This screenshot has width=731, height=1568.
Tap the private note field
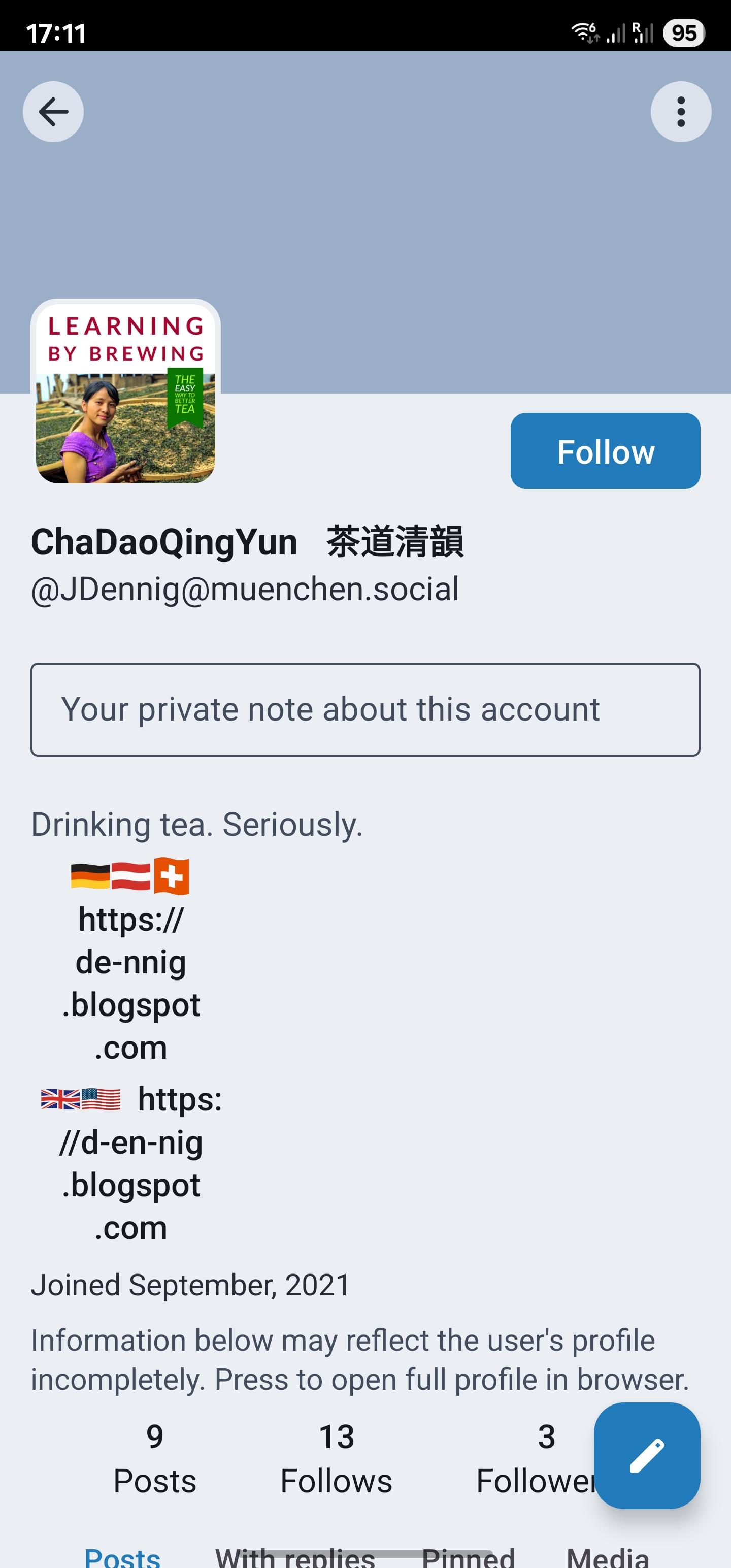365,709
